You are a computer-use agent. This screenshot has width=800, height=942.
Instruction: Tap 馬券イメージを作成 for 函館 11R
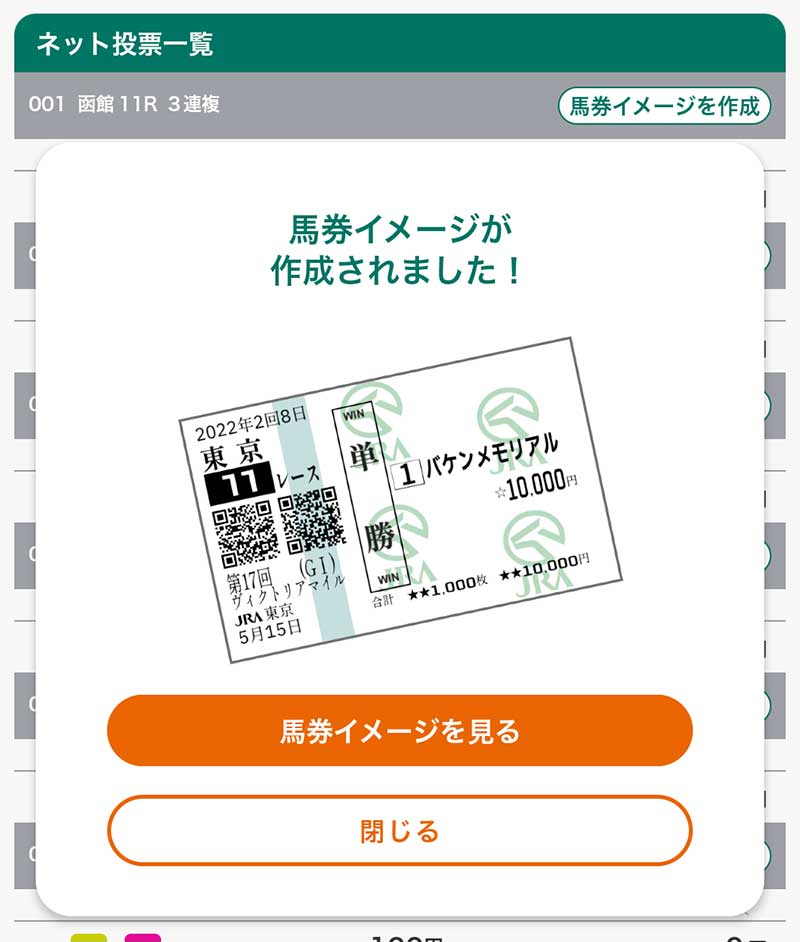[664, 105]
